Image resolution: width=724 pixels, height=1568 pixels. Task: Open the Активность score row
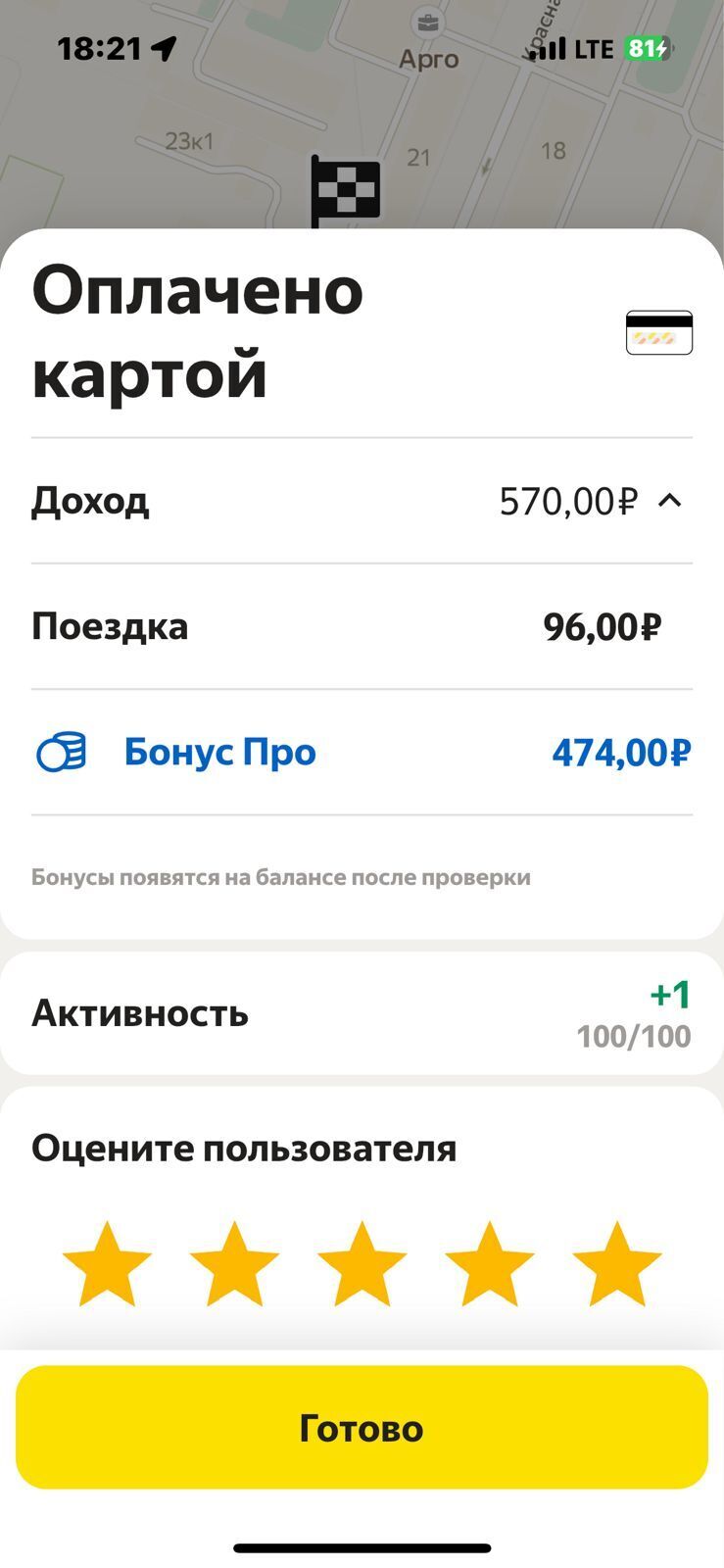click(362, 1013)
